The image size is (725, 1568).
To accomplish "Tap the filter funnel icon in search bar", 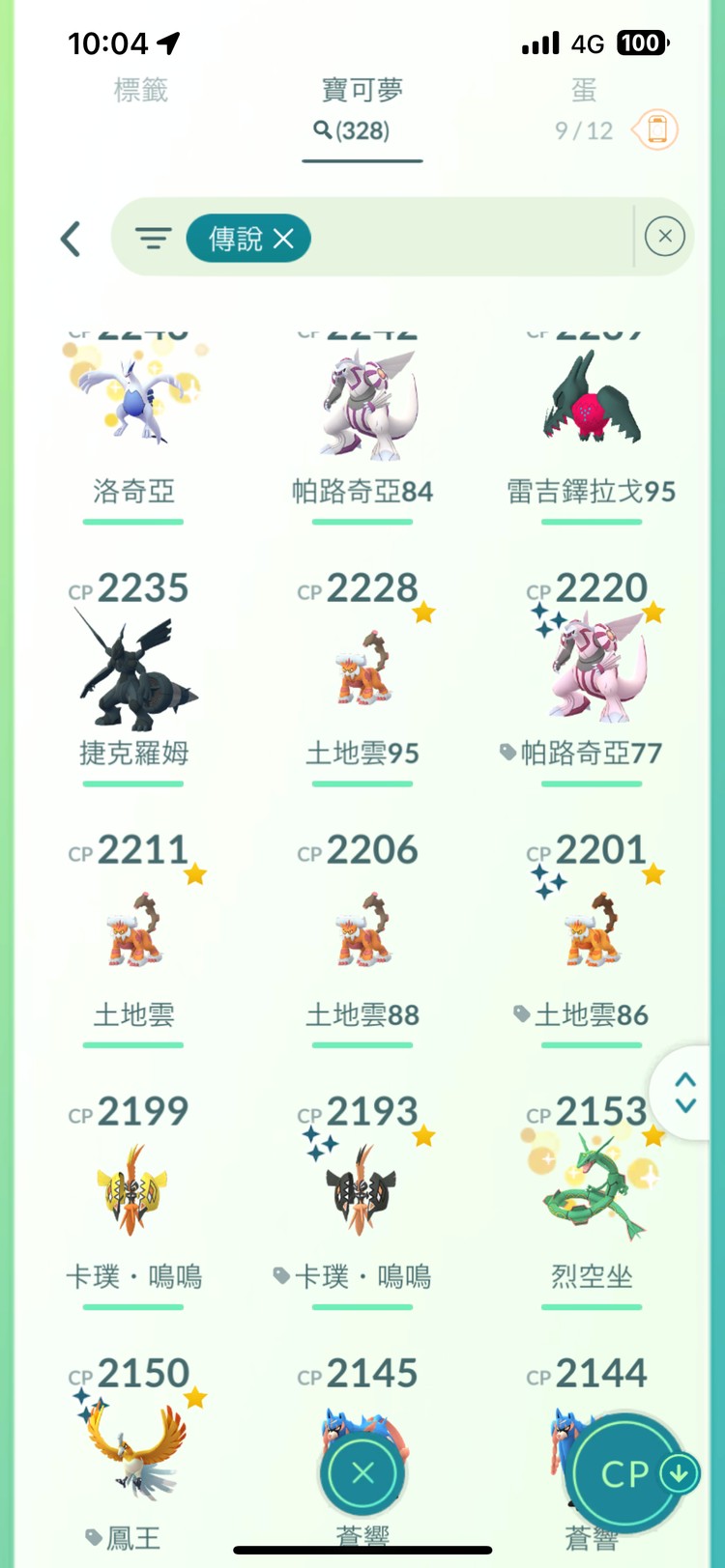I will (154, 237).
